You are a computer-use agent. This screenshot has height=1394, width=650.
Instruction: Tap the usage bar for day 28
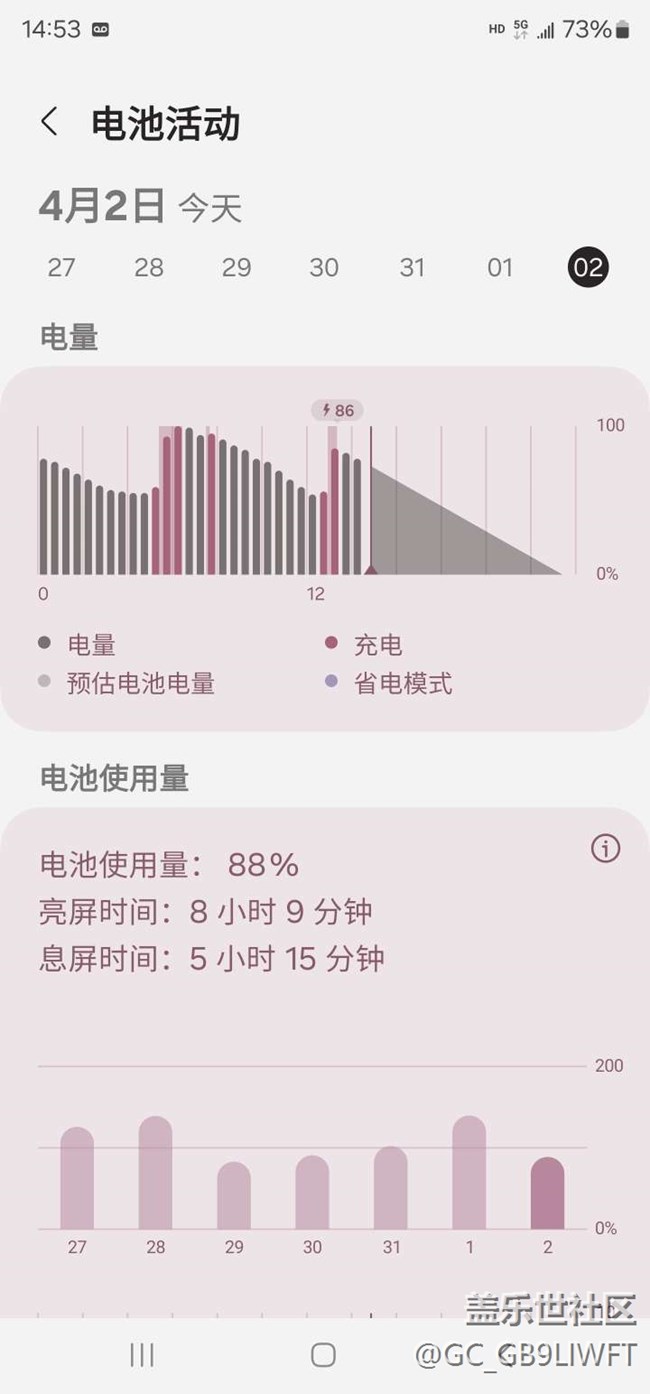point(155,1175)
